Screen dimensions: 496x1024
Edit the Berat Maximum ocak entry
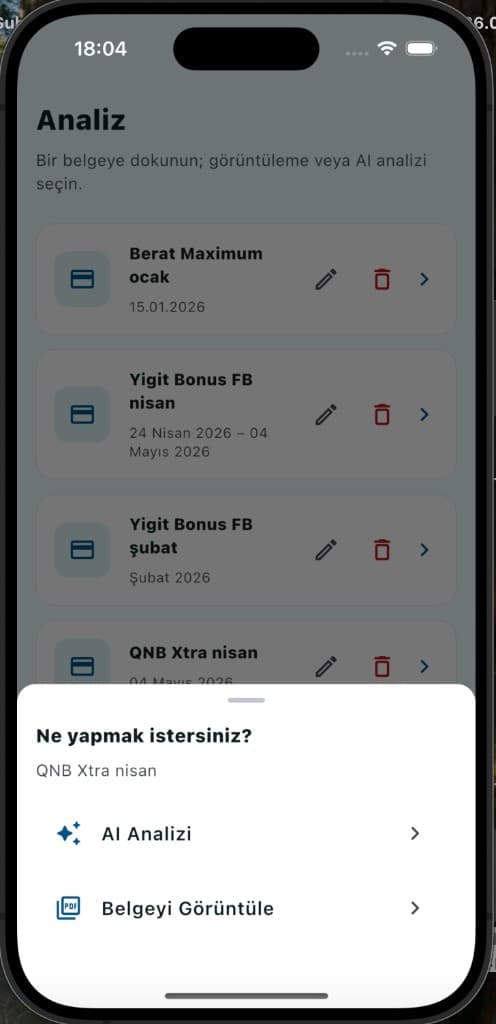326,280
